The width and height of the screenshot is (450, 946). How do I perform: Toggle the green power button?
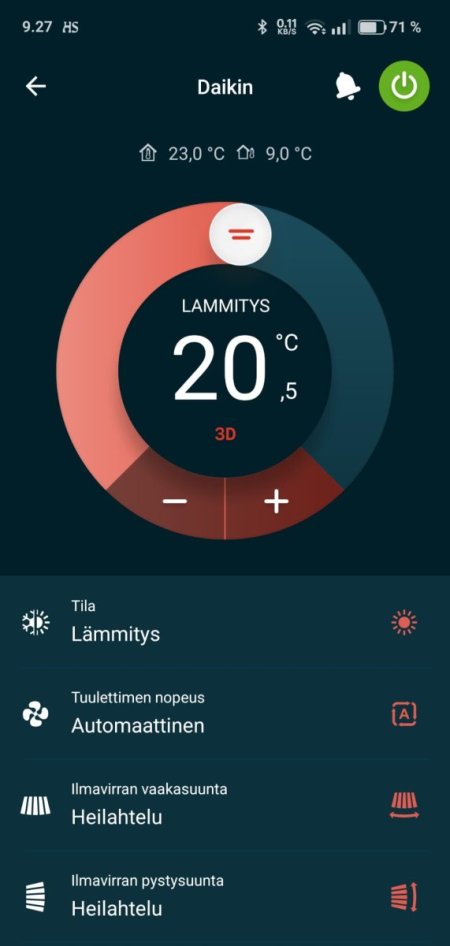click(x=404, y=87)
